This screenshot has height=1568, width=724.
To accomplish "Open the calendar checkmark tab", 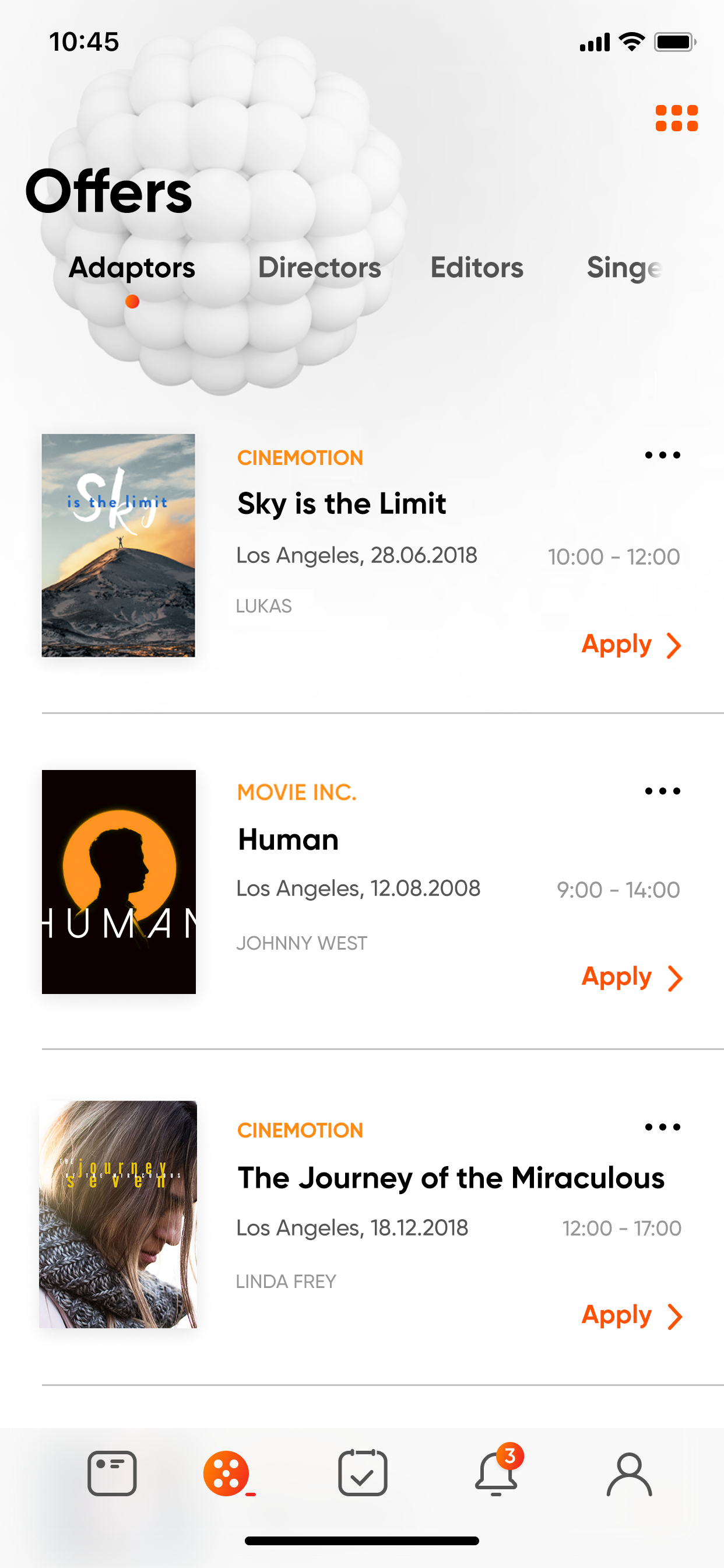I will pos(363,1472).
